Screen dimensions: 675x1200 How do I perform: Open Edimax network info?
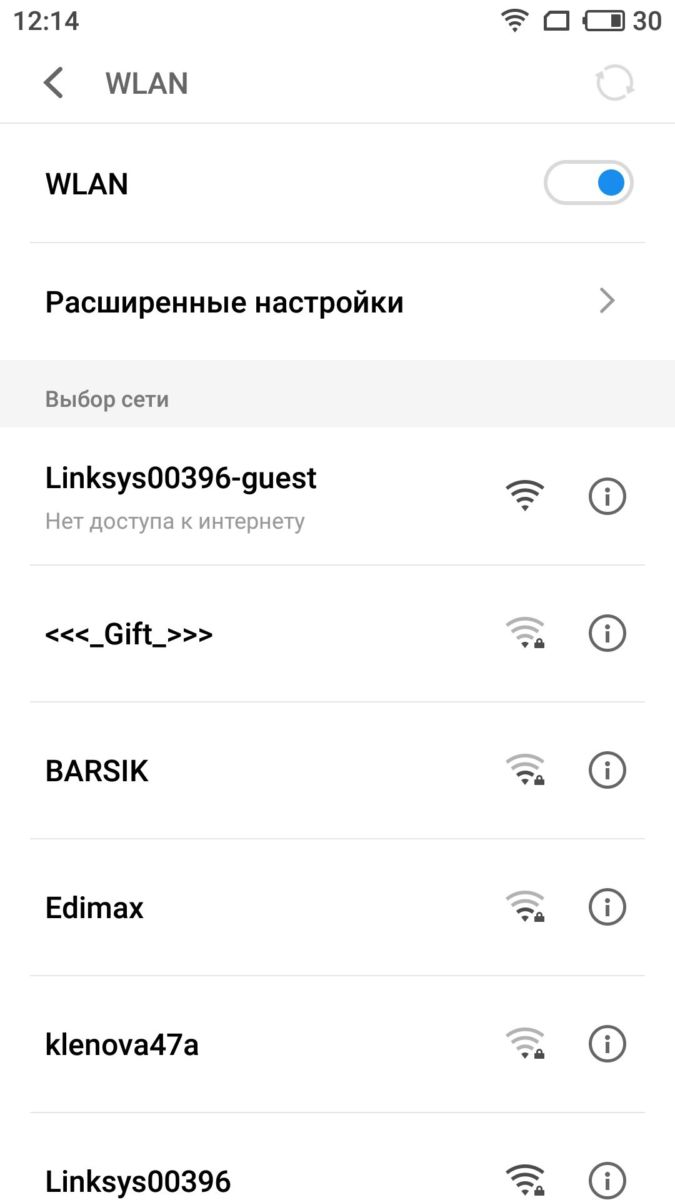click(x=607, y=907)
